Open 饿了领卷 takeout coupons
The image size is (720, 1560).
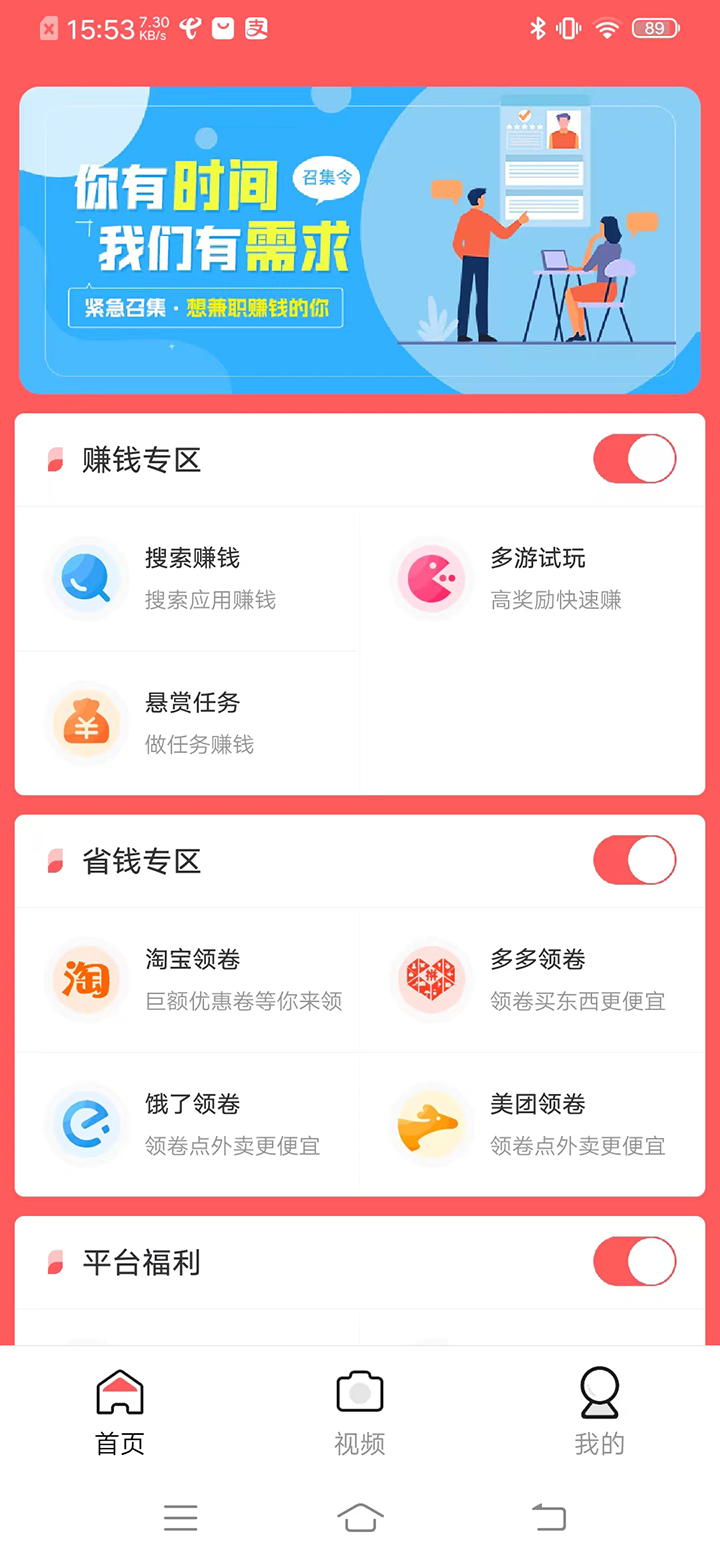point(187,1124)
